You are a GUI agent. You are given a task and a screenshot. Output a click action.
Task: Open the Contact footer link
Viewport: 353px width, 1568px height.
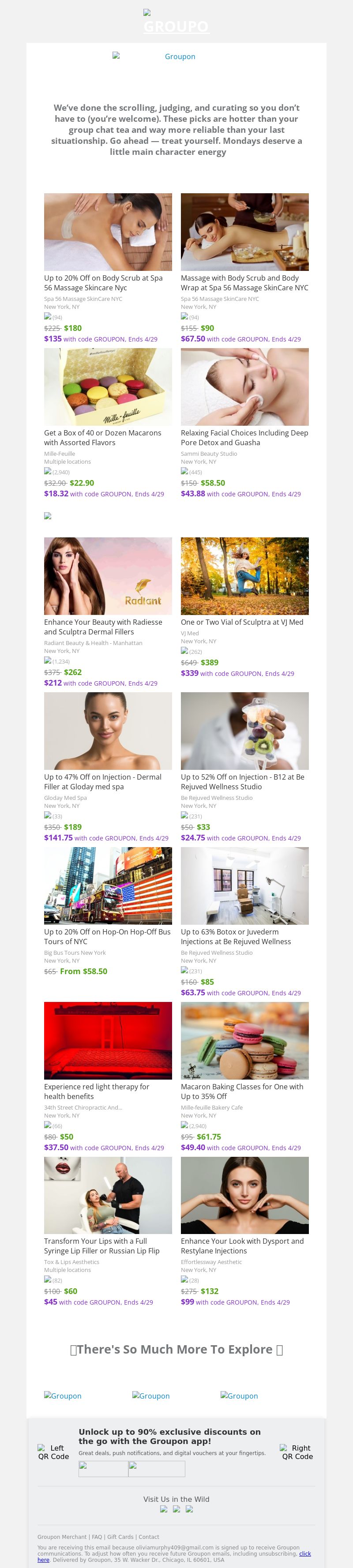[x=149, y=1536]
